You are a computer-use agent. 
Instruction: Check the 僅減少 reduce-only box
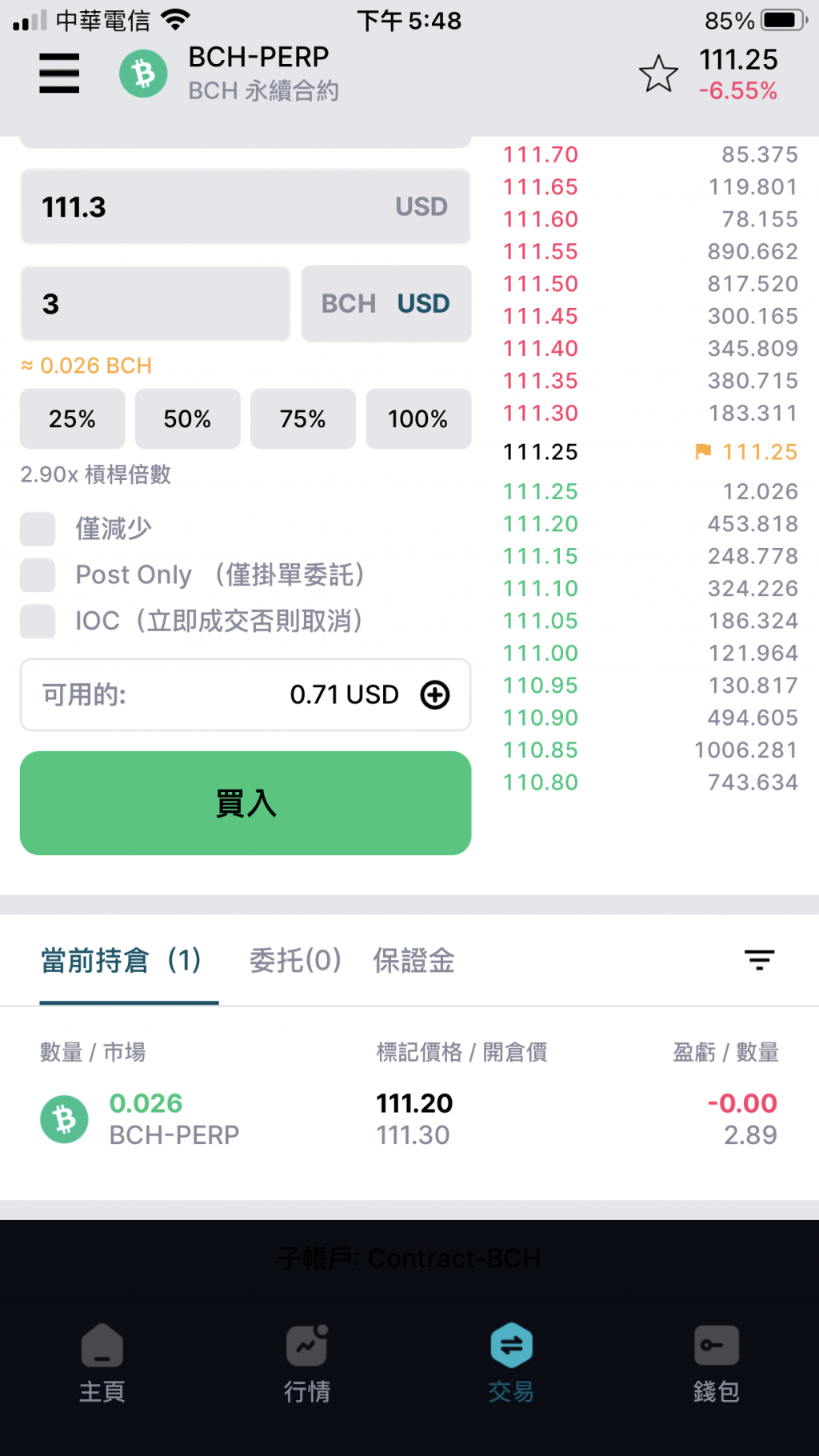tap(38, 529)
